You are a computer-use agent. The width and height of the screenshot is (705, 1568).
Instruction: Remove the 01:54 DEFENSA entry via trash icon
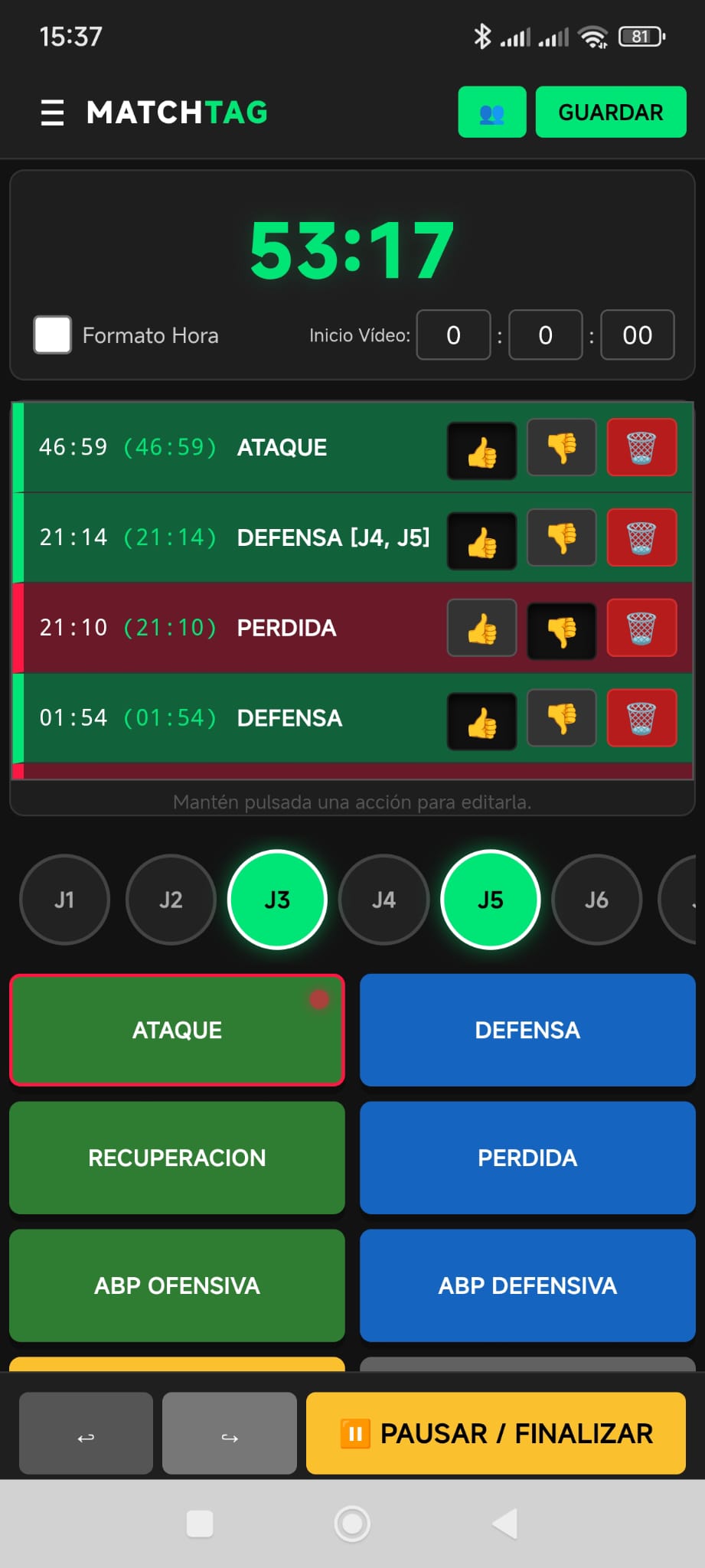(641, 718)
